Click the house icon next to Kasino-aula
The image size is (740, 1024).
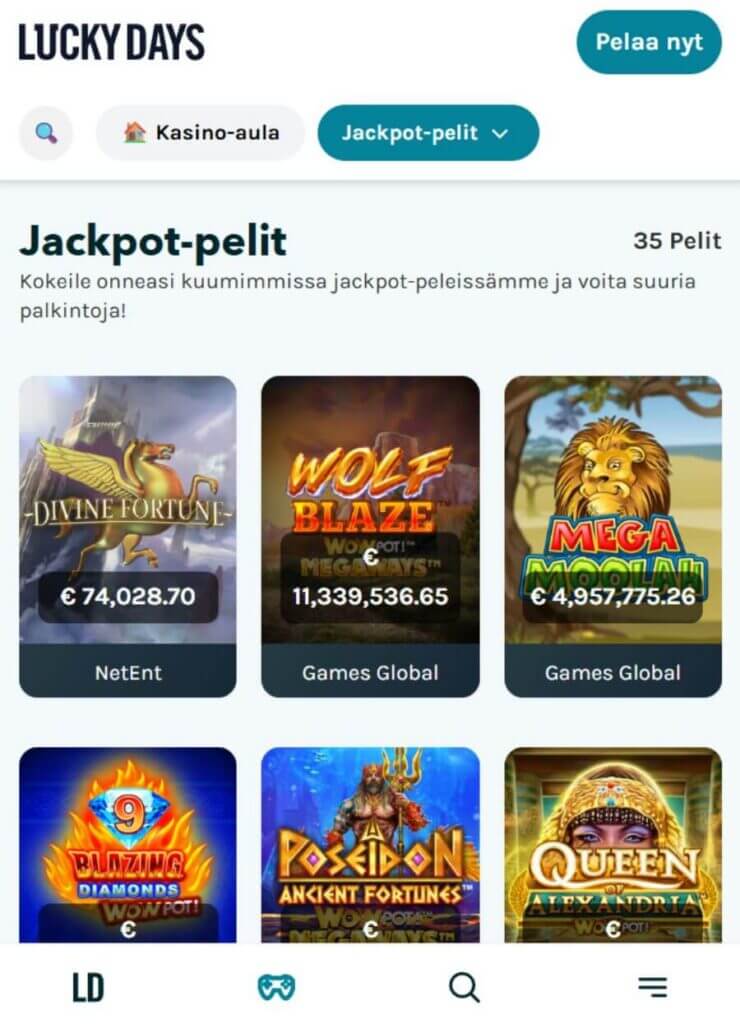click(136, 131)
